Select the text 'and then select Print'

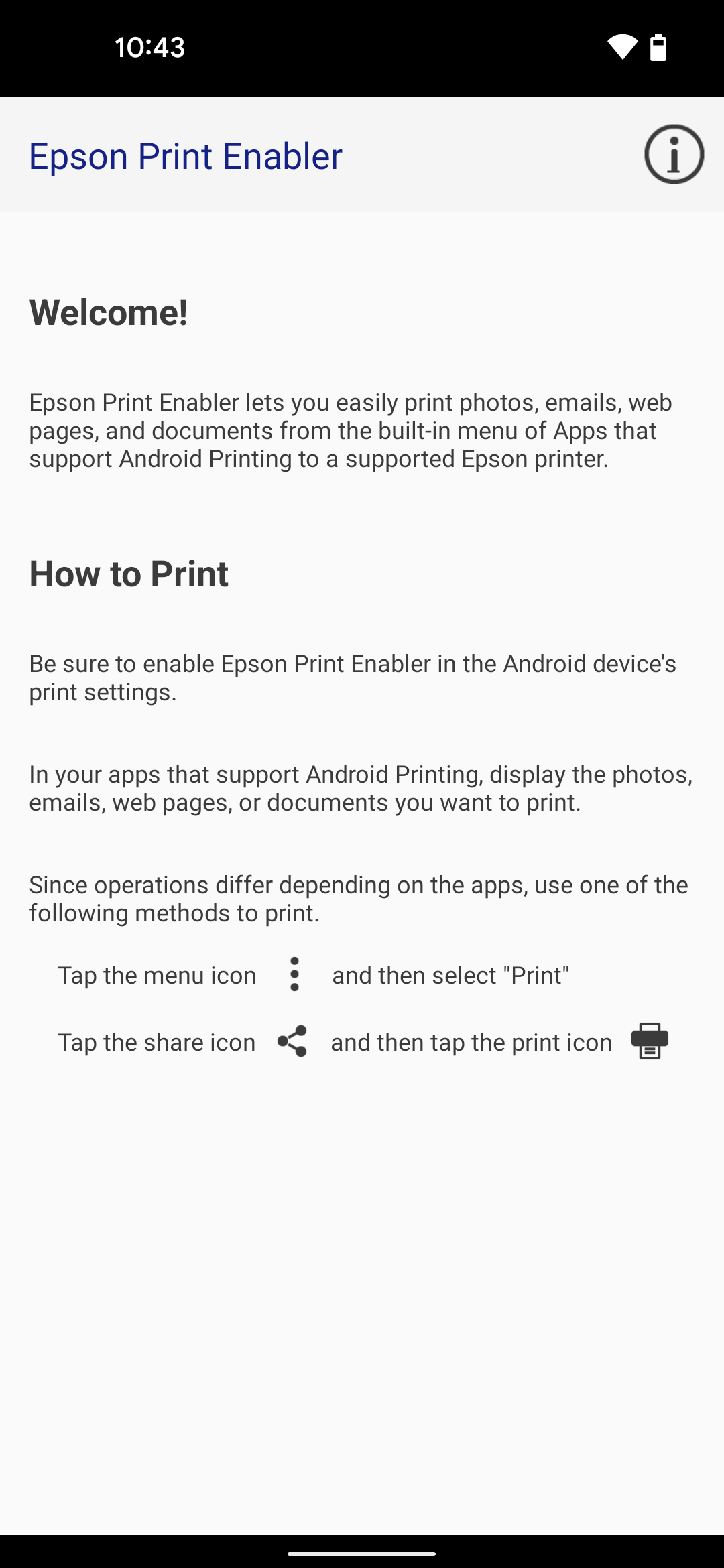[450, 975]
